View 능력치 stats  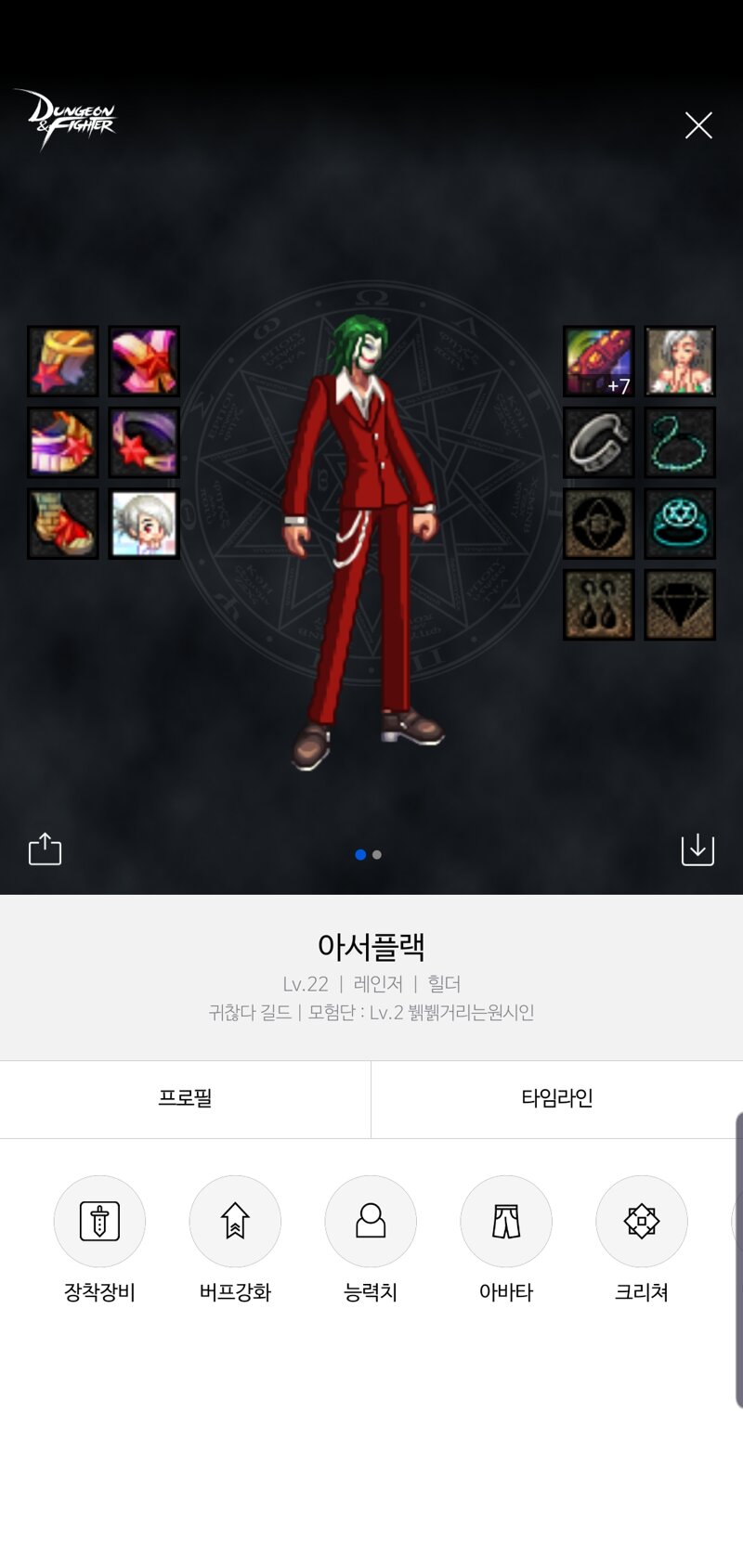click(x=371, y=1221)
